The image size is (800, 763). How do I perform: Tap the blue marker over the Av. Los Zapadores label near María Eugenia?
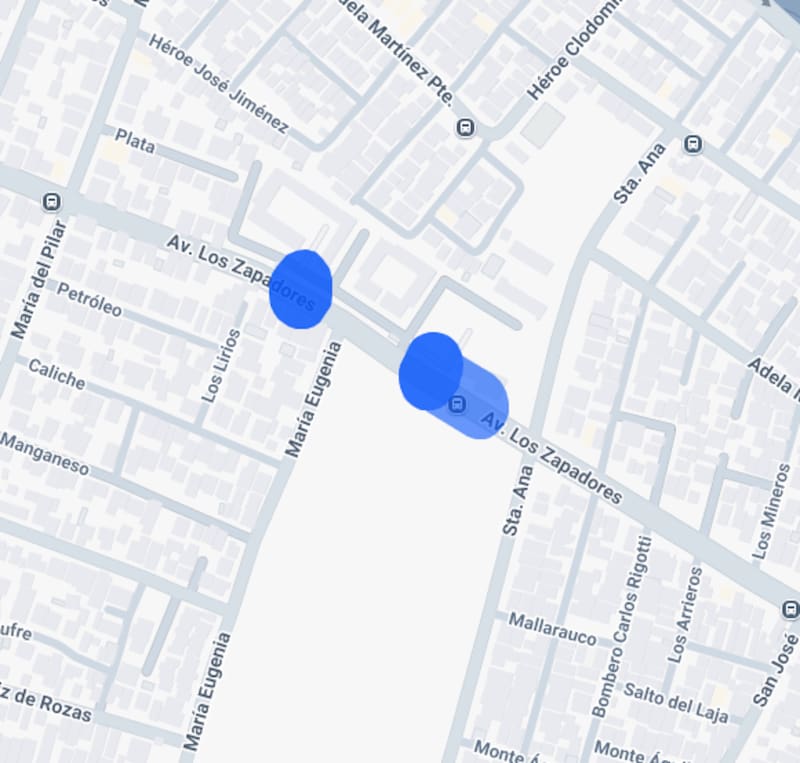[x=300, y=289]
